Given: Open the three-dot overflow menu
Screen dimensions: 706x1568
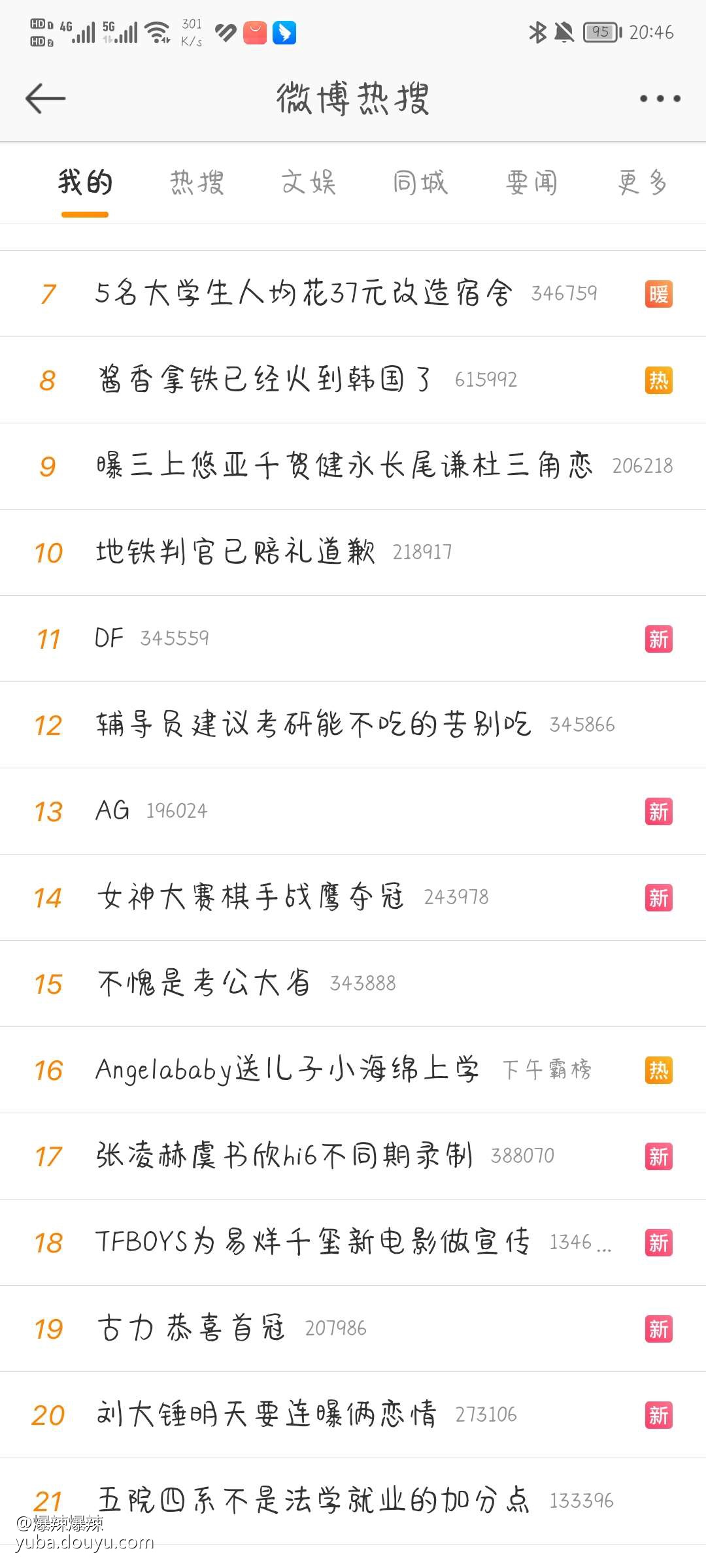Looking at the screenshot, I should pyautogui.click(x=660, y=99).
